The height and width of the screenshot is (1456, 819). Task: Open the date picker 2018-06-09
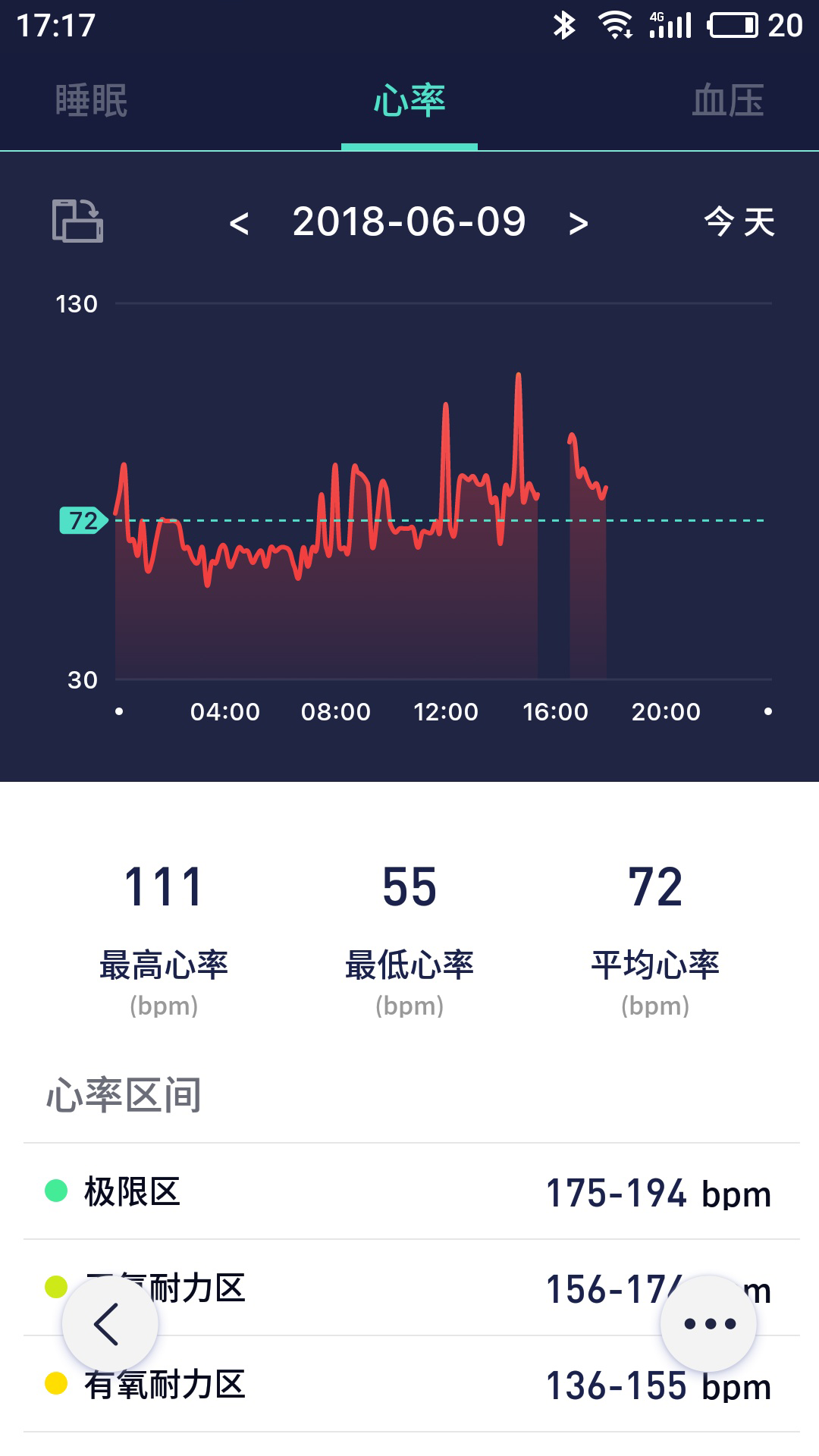tap(409, 221)
